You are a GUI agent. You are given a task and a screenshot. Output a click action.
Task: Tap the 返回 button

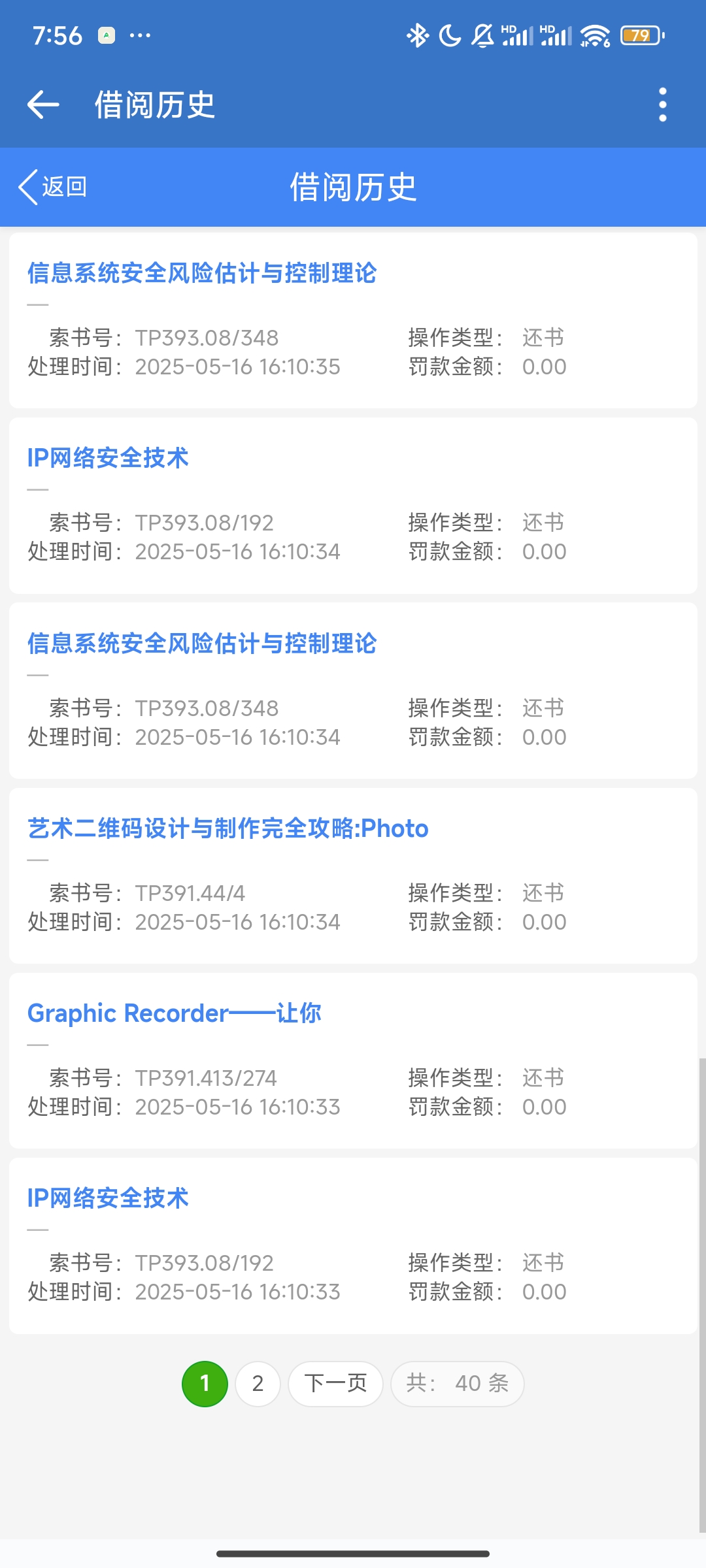point(54,187)
